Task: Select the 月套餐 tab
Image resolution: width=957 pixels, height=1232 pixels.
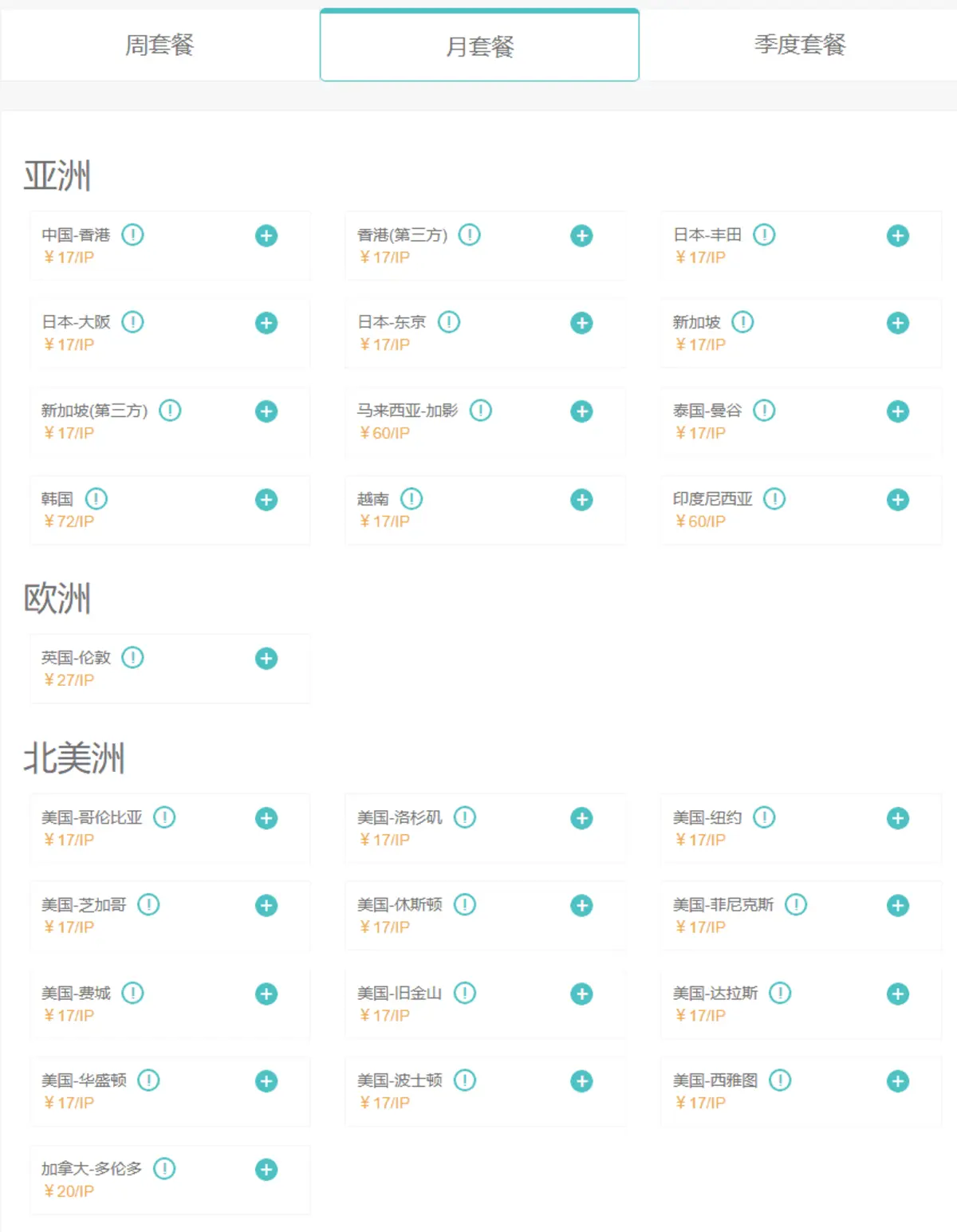Action: coord(479,46)
